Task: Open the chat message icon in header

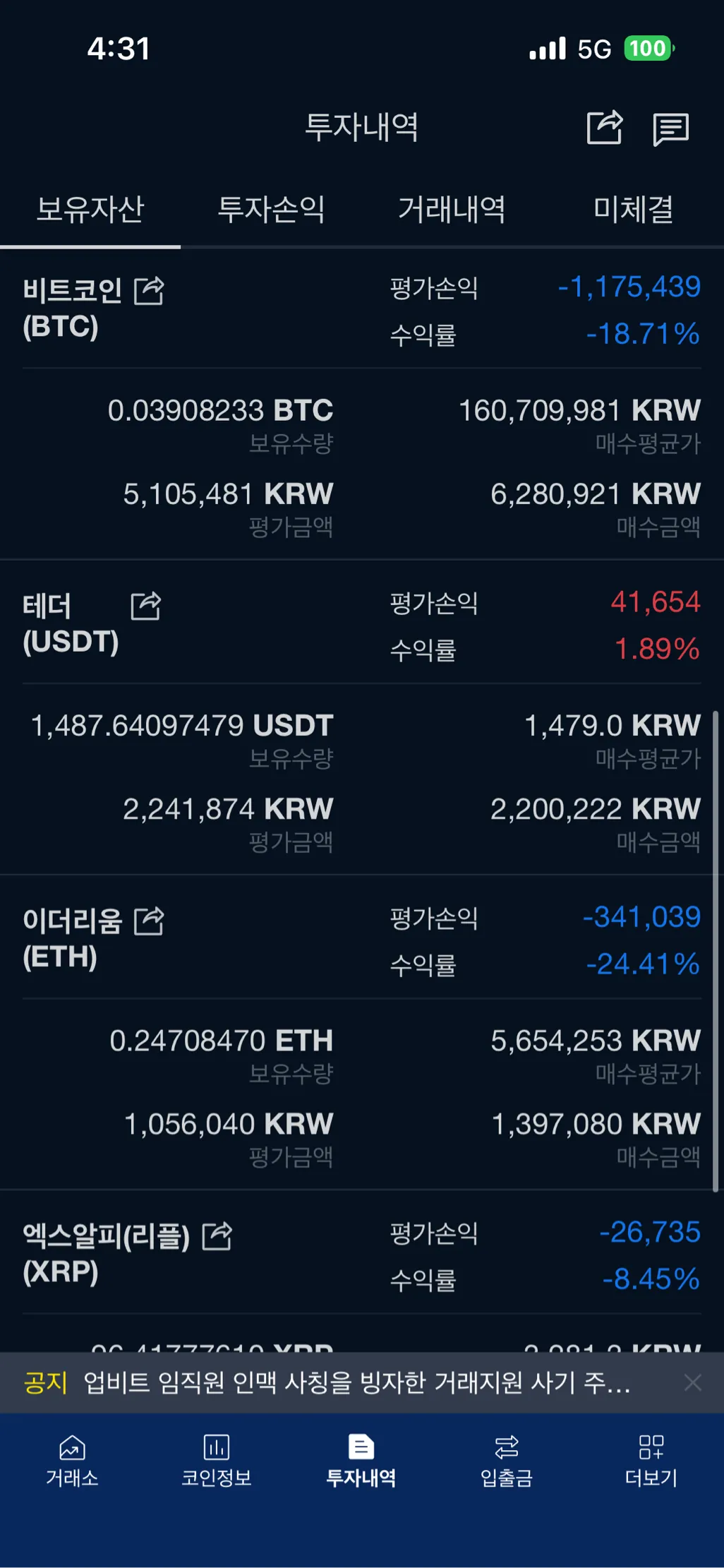Action: 670,129
